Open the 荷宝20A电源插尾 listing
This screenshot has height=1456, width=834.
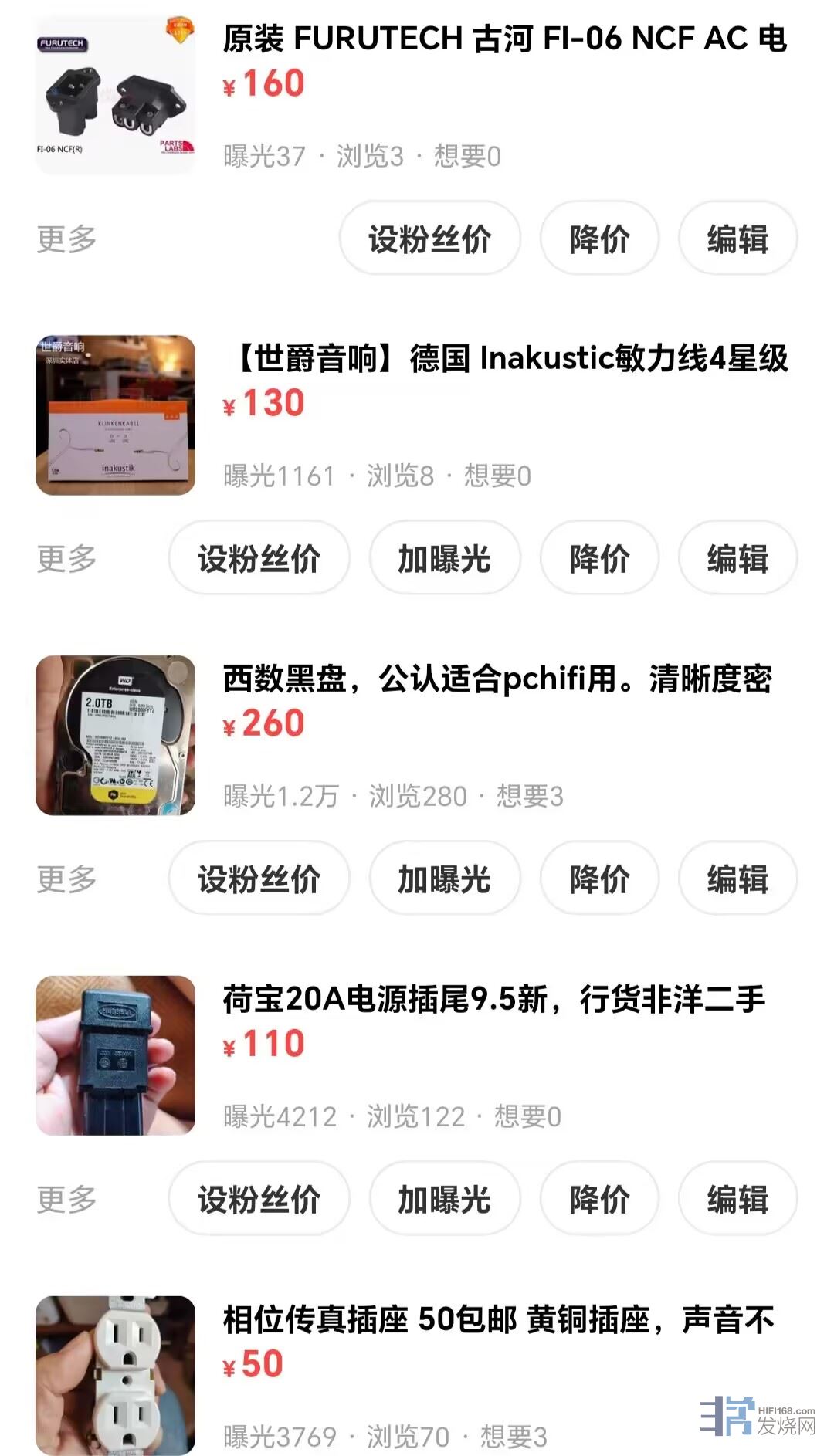tap(494, 1000)
